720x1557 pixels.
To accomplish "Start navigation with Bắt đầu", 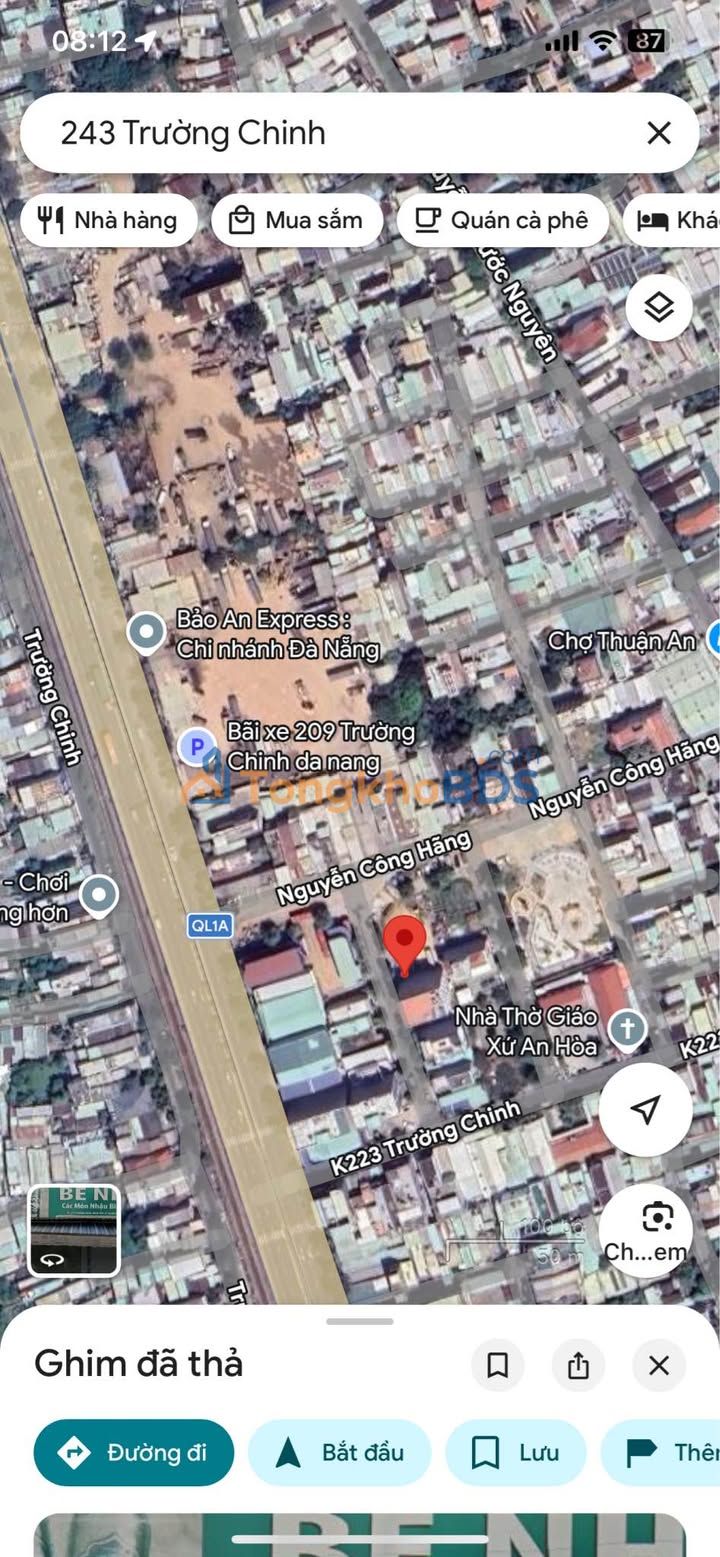I will click(339, 1452).
